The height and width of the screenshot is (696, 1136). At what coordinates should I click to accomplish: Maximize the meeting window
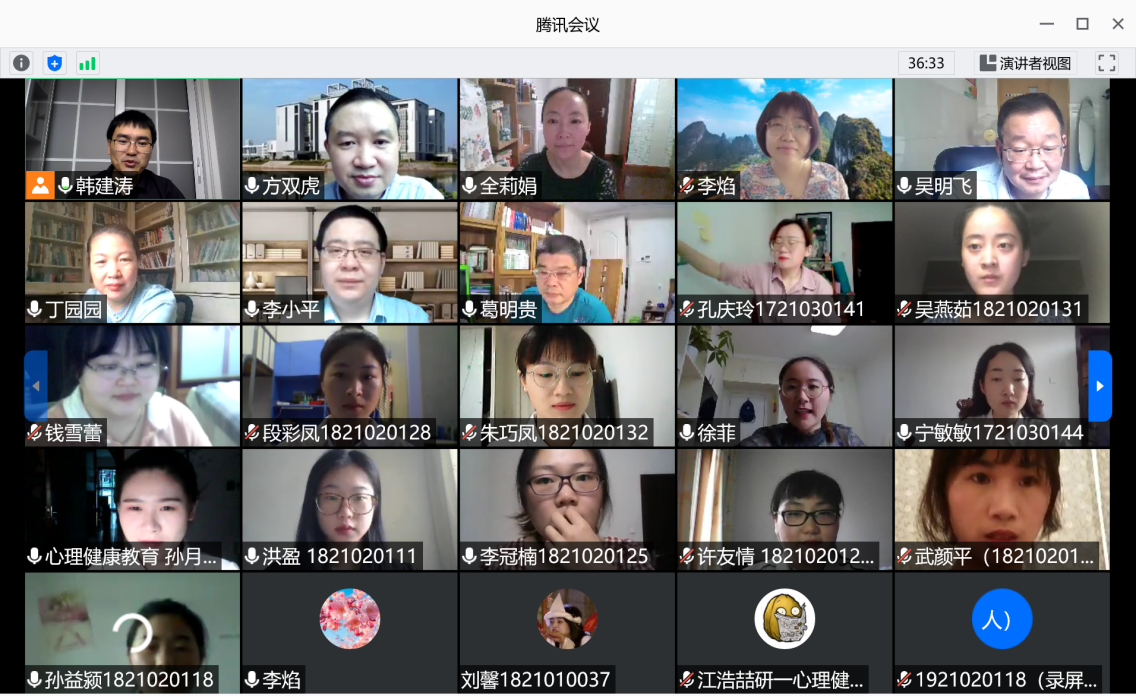point(1082,24)
